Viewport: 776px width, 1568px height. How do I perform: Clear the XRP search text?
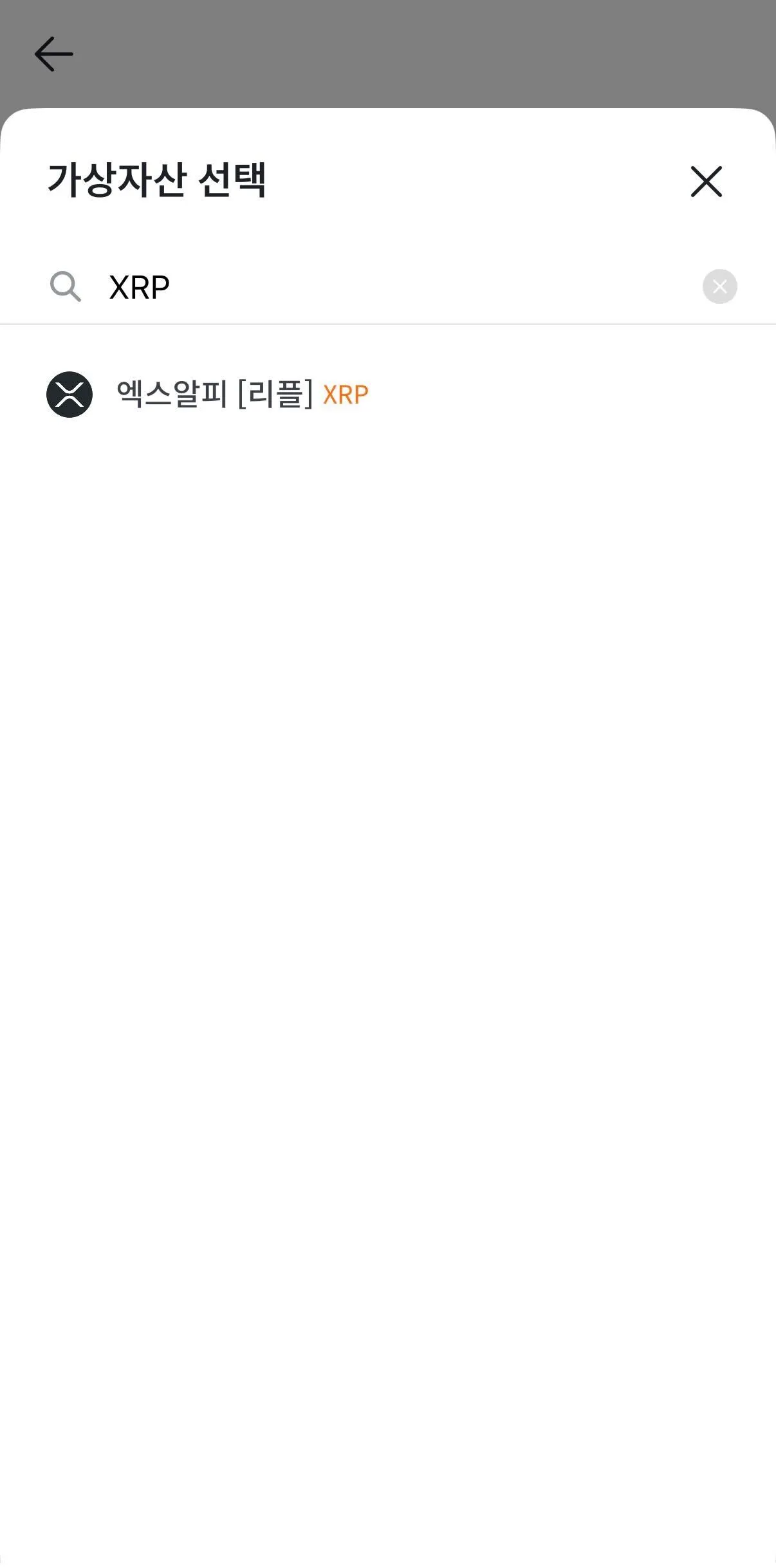719,286
